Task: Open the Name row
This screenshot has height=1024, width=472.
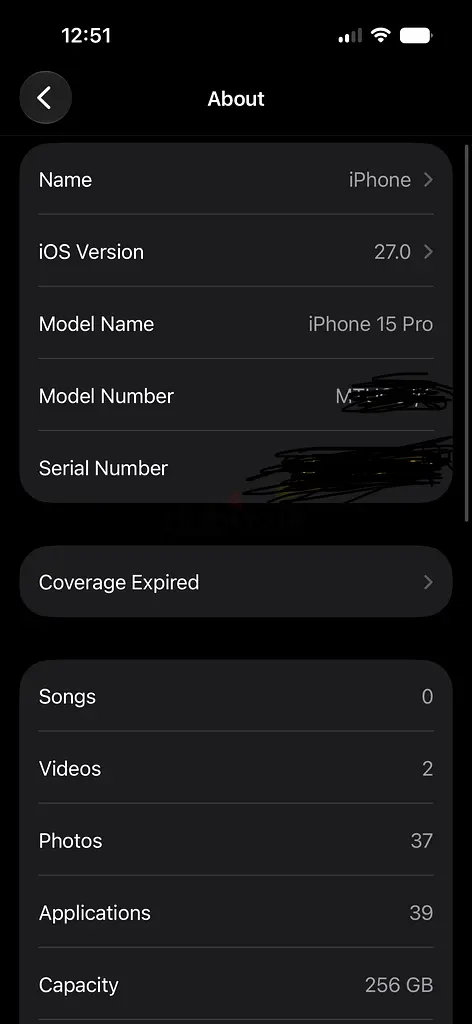Action: tap(236, 180)
